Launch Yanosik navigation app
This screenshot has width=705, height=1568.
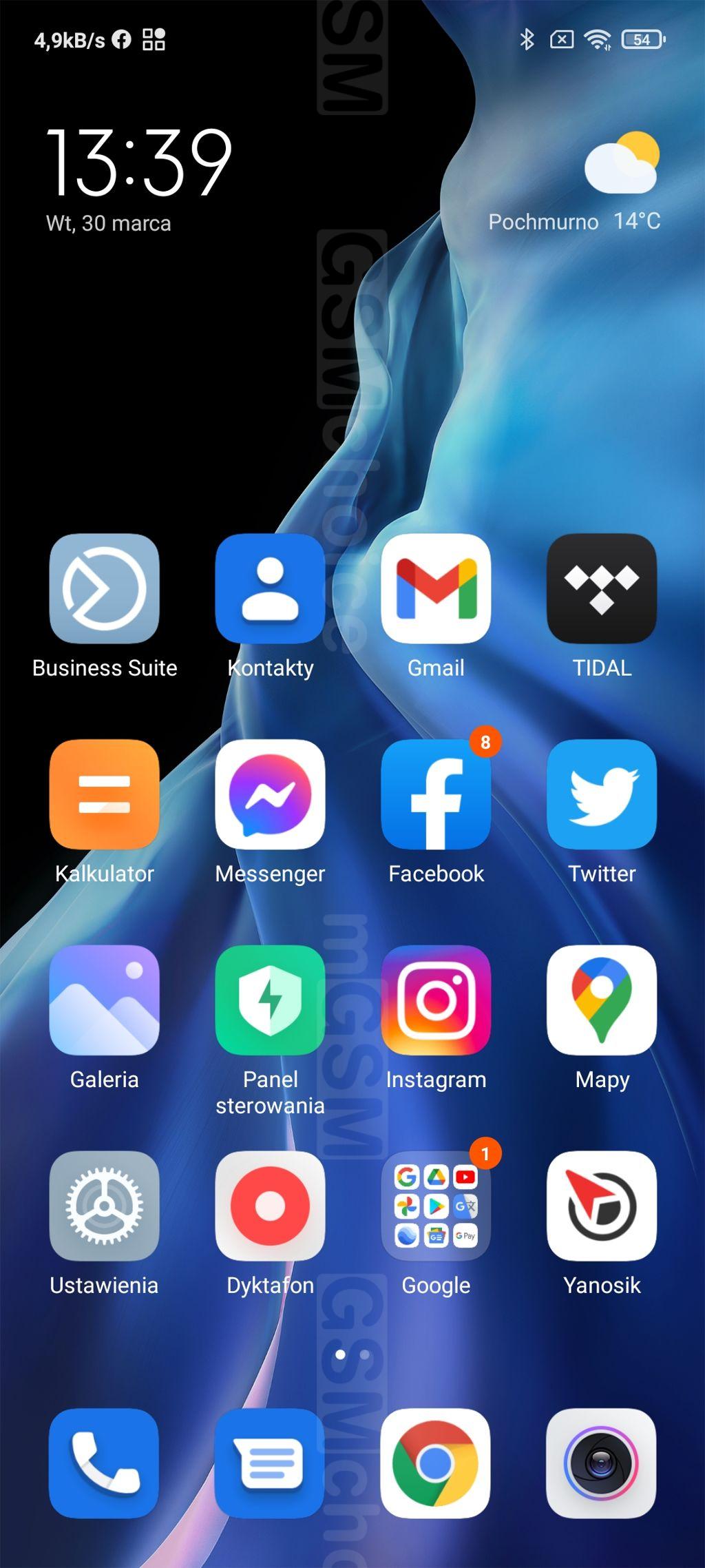tap(602, 1206)
